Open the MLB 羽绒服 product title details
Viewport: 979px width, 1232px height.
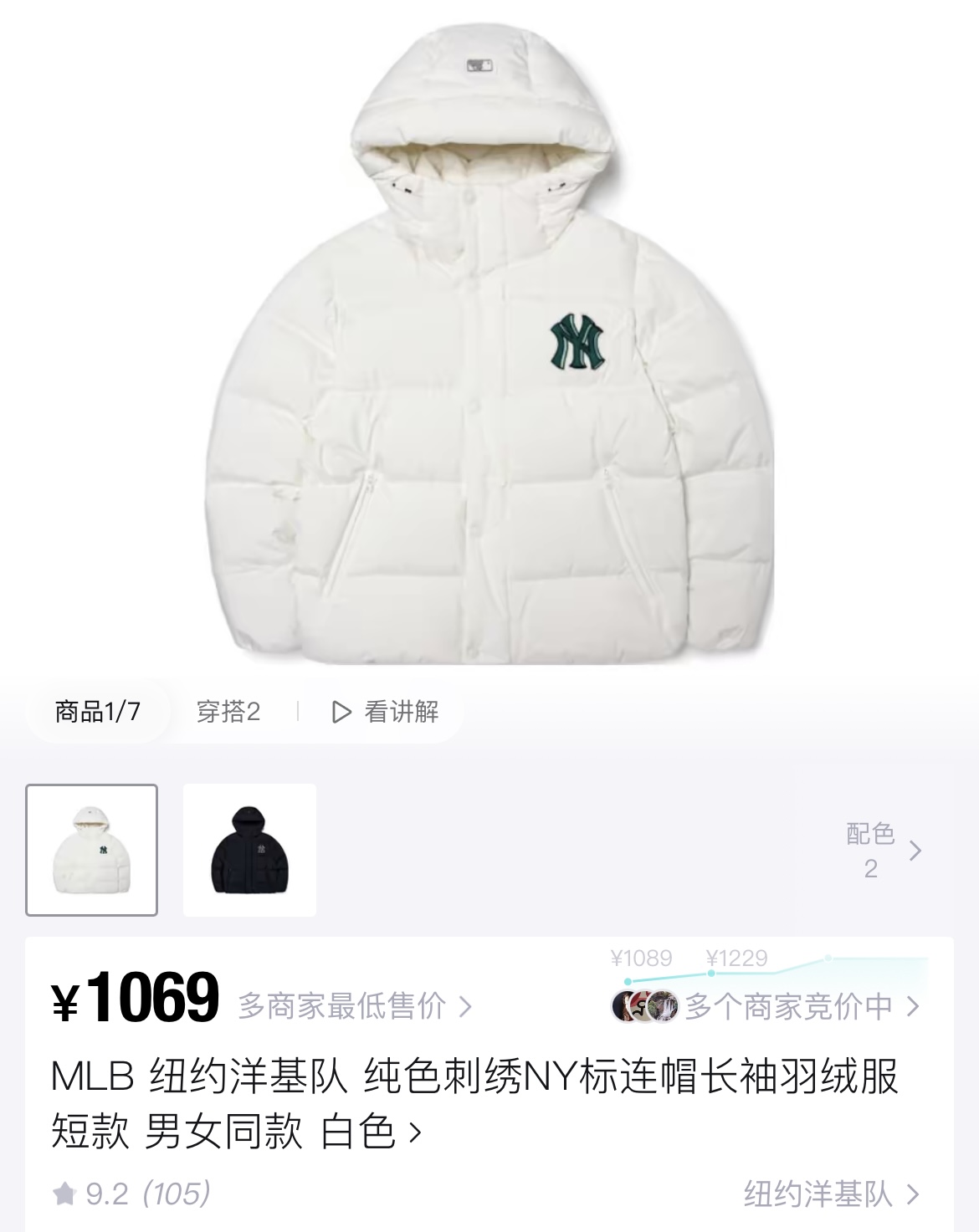(474, 1103)
